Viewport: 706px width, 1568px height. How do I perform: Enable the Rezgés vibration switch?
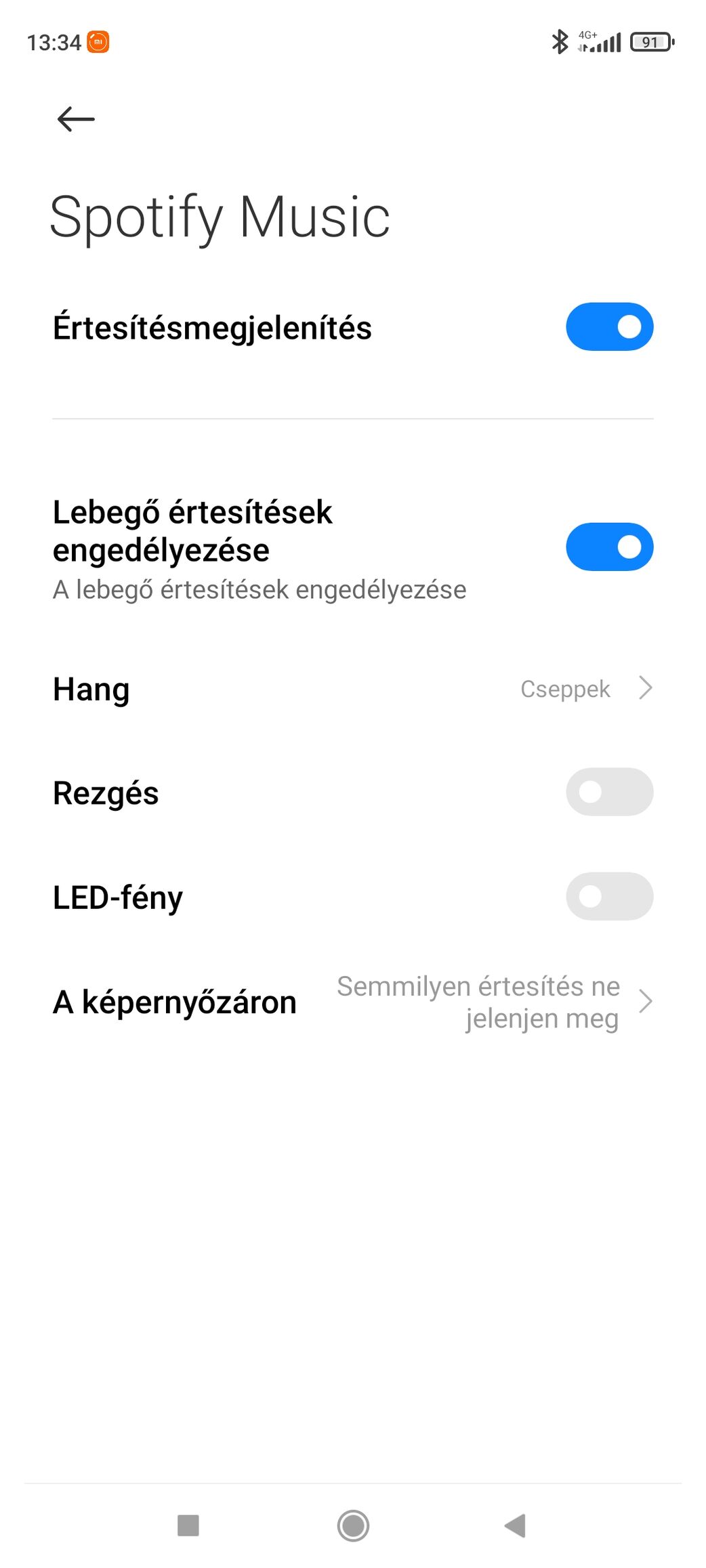[609, 792]
